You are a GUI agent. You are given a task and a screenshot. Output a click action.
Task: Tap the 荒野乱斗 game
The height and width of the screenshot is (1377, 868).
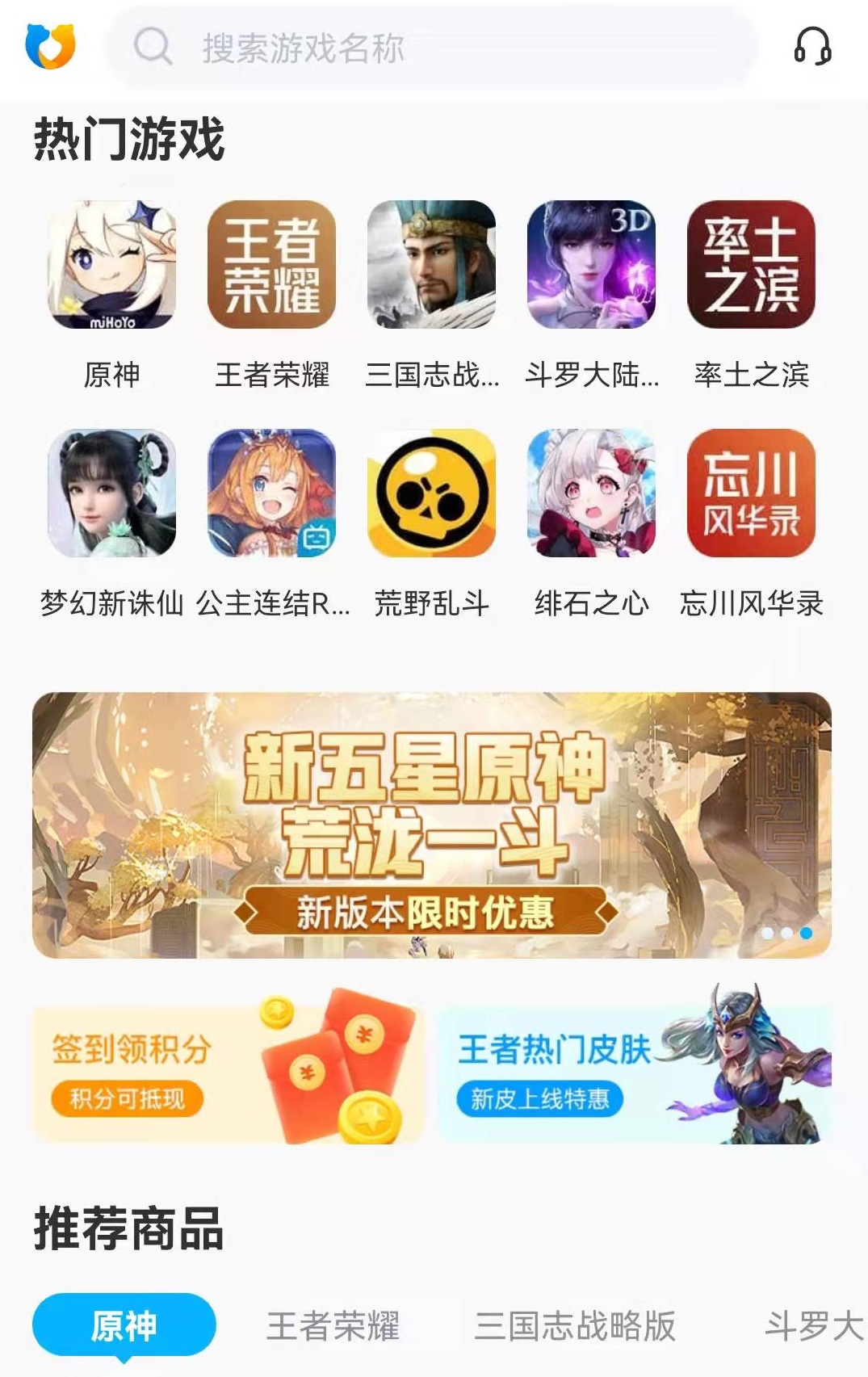point(431,493)
